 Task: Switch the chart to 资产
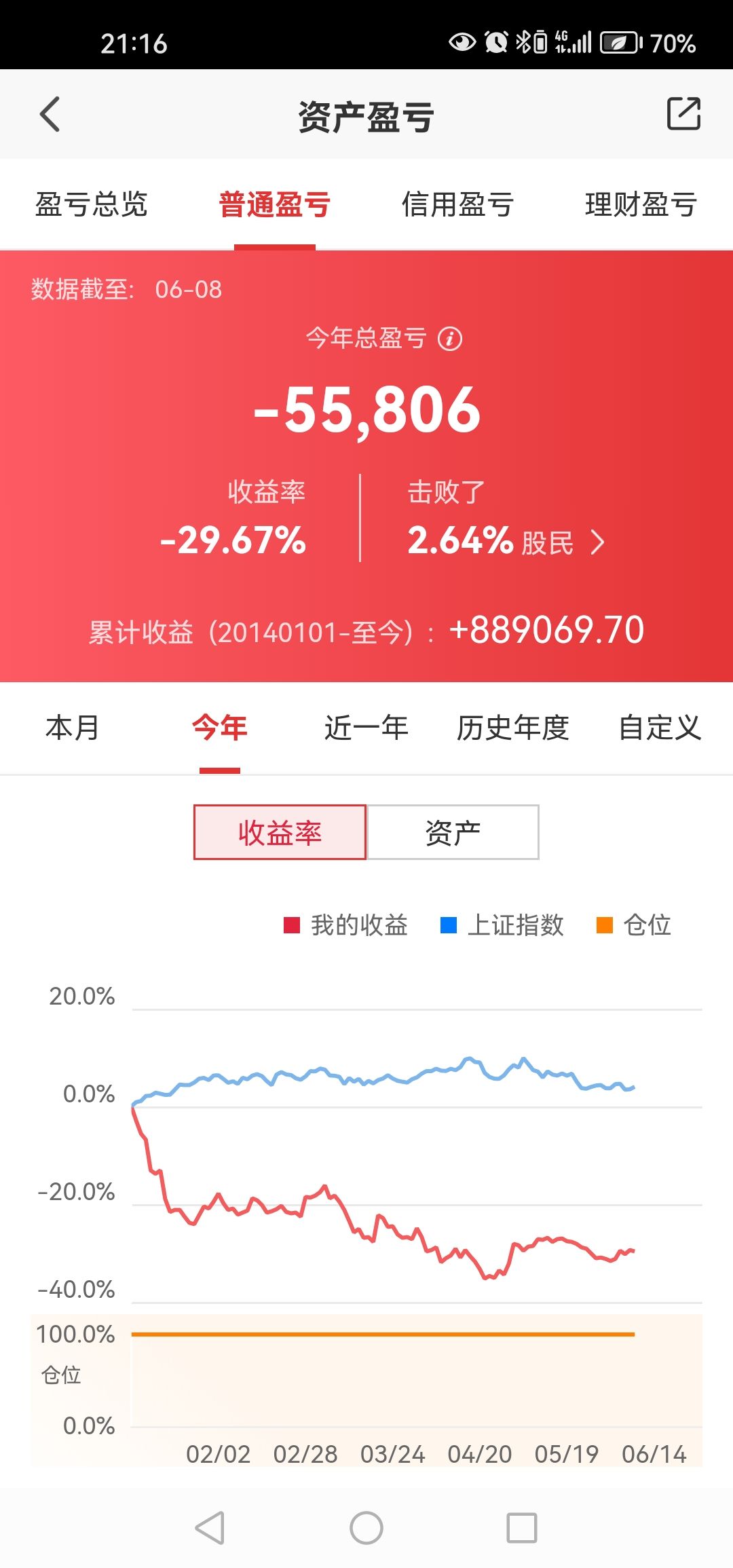(x=453, y=832)
